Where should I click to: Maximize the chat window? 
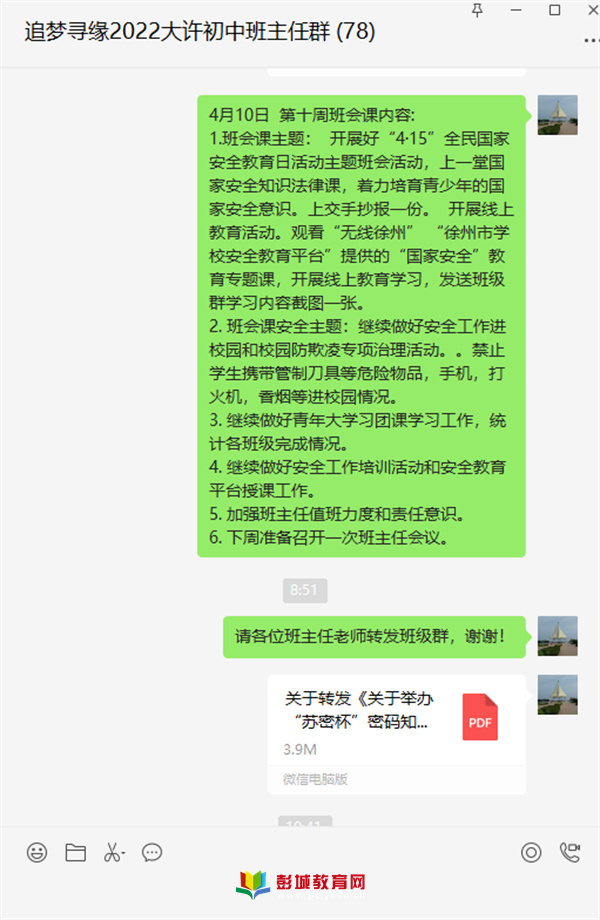pos(555,10)
